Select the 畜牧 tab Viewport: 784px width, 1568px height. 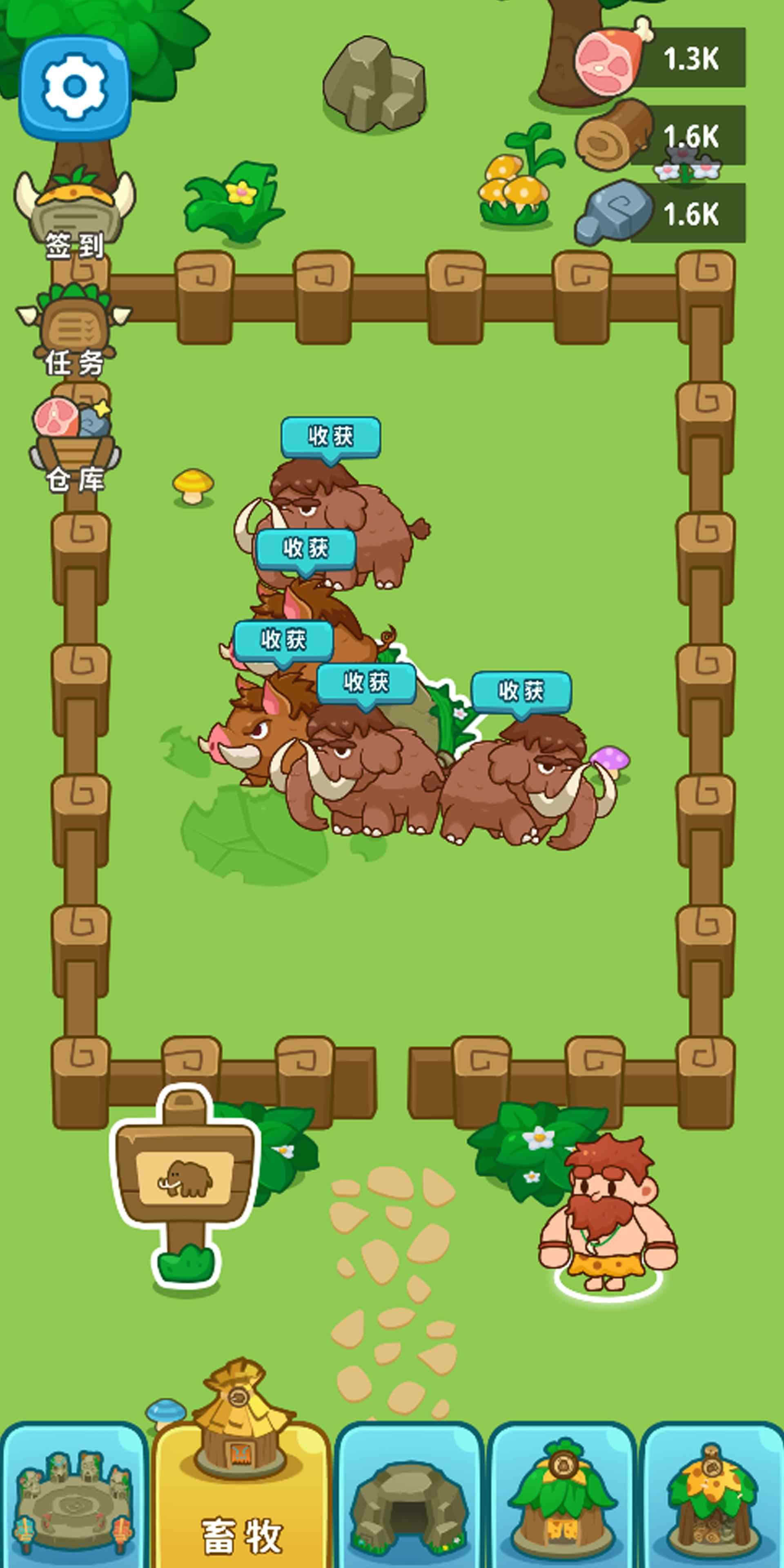(242, 1497)
